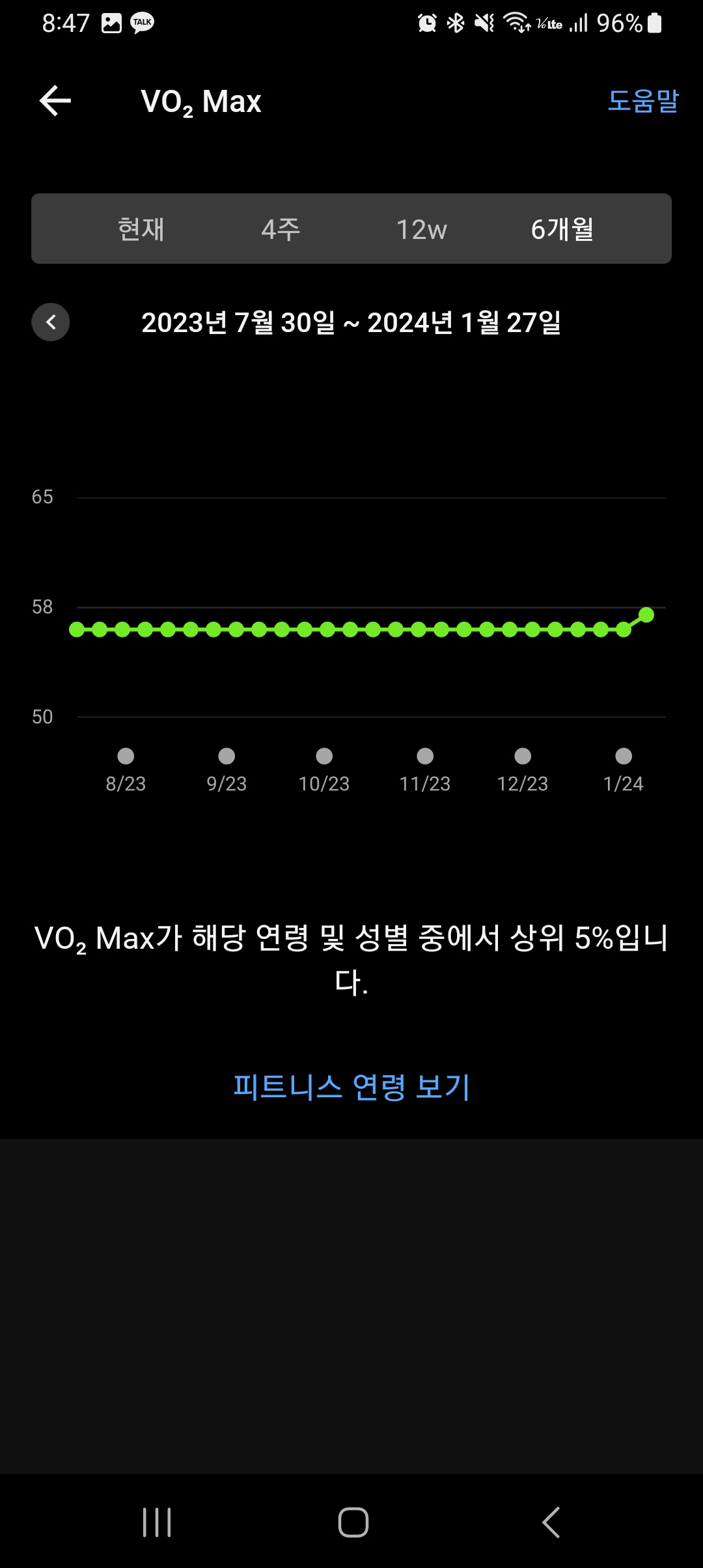Open recent apps from the navigation bar
Image resolution: width=703 pixels, height=1568 pixels.
coord(157,1522)
